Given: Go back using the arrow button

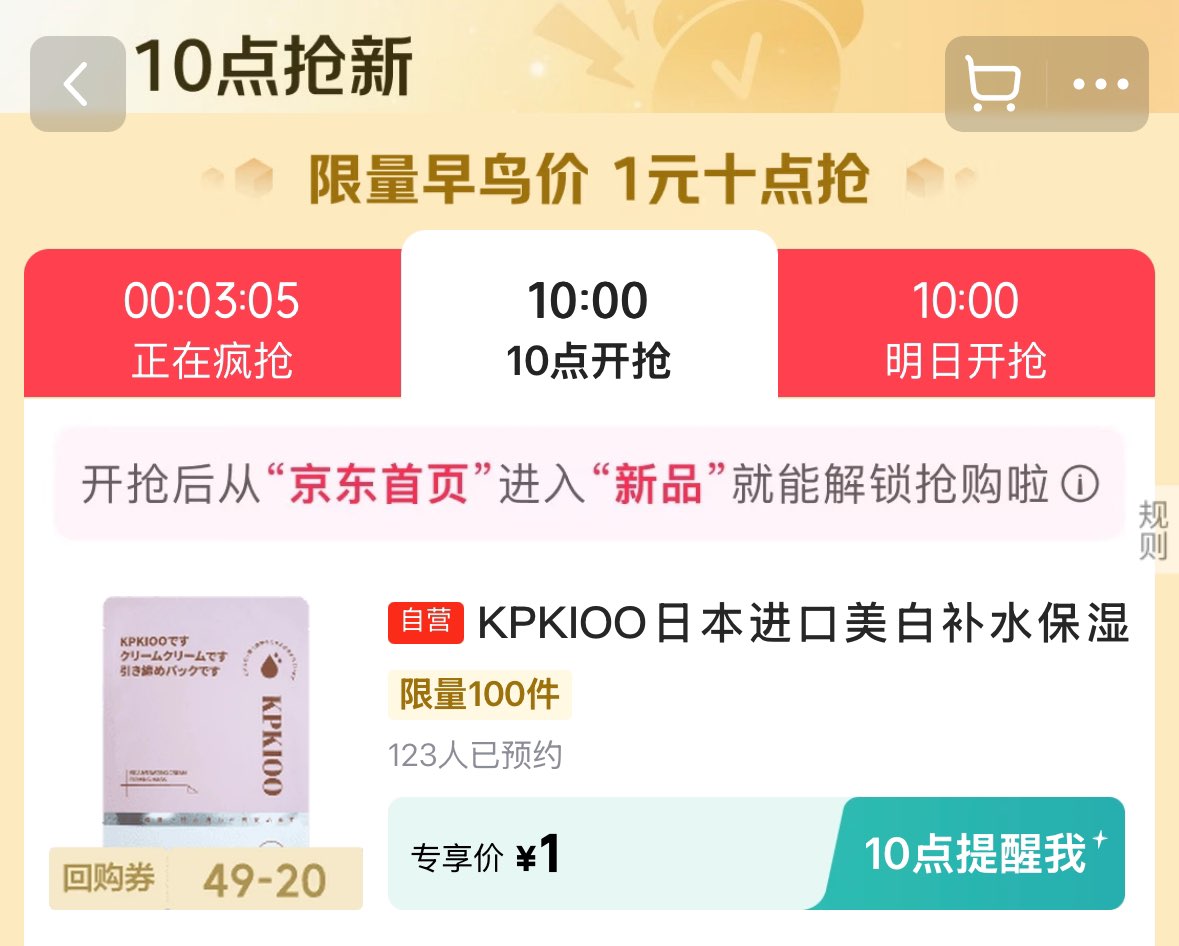Looking at the screenshot, I should 77,83.
